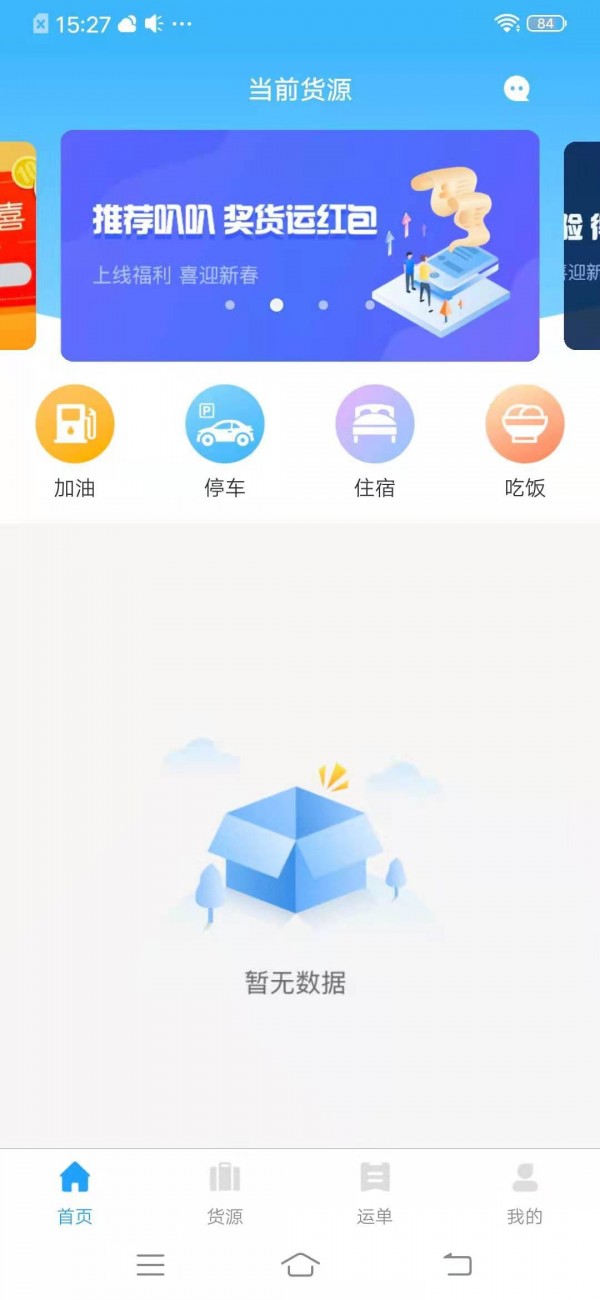Screen dimensions: 600x1300
Task: Switch to the 运单 tab
Action: click(375, 1192)
